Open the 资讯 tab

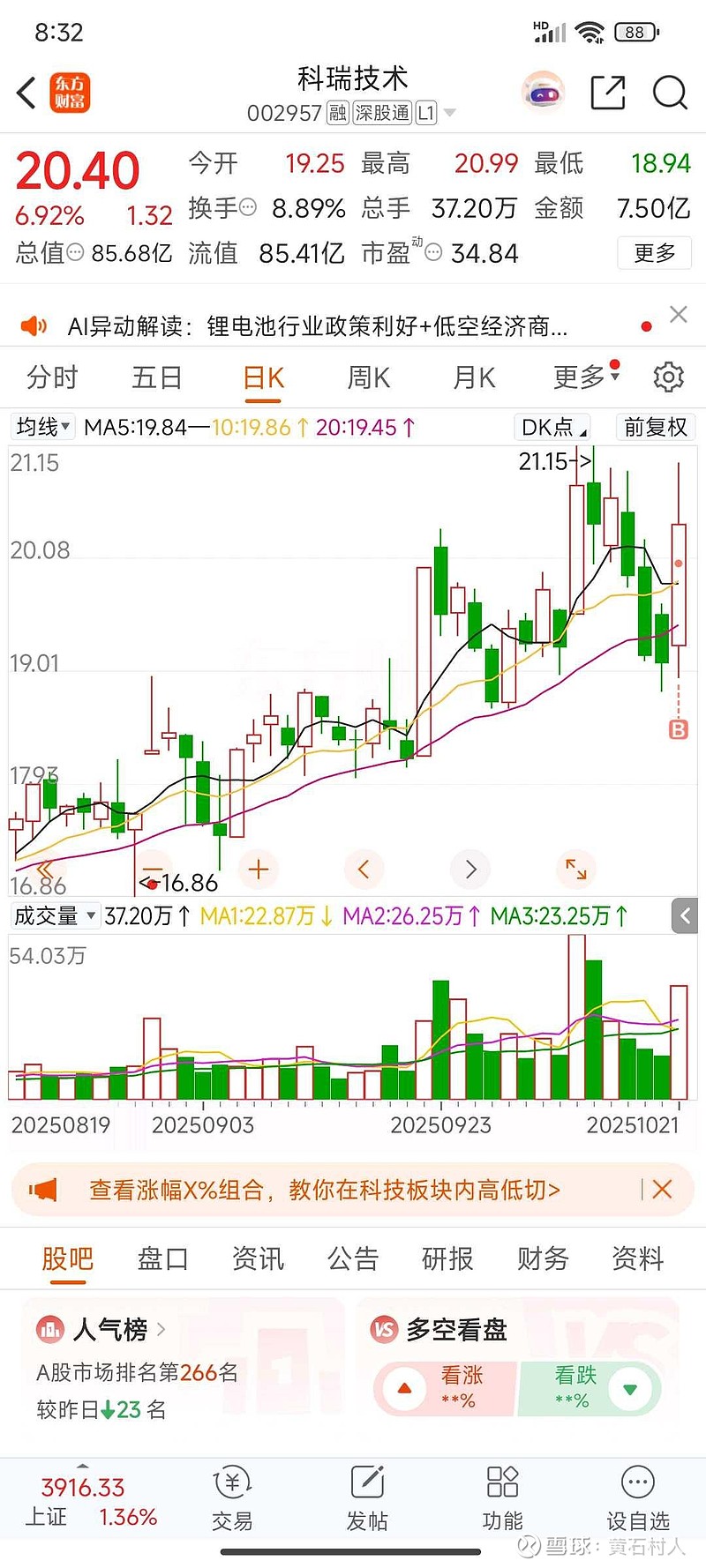coord(258,1258)
